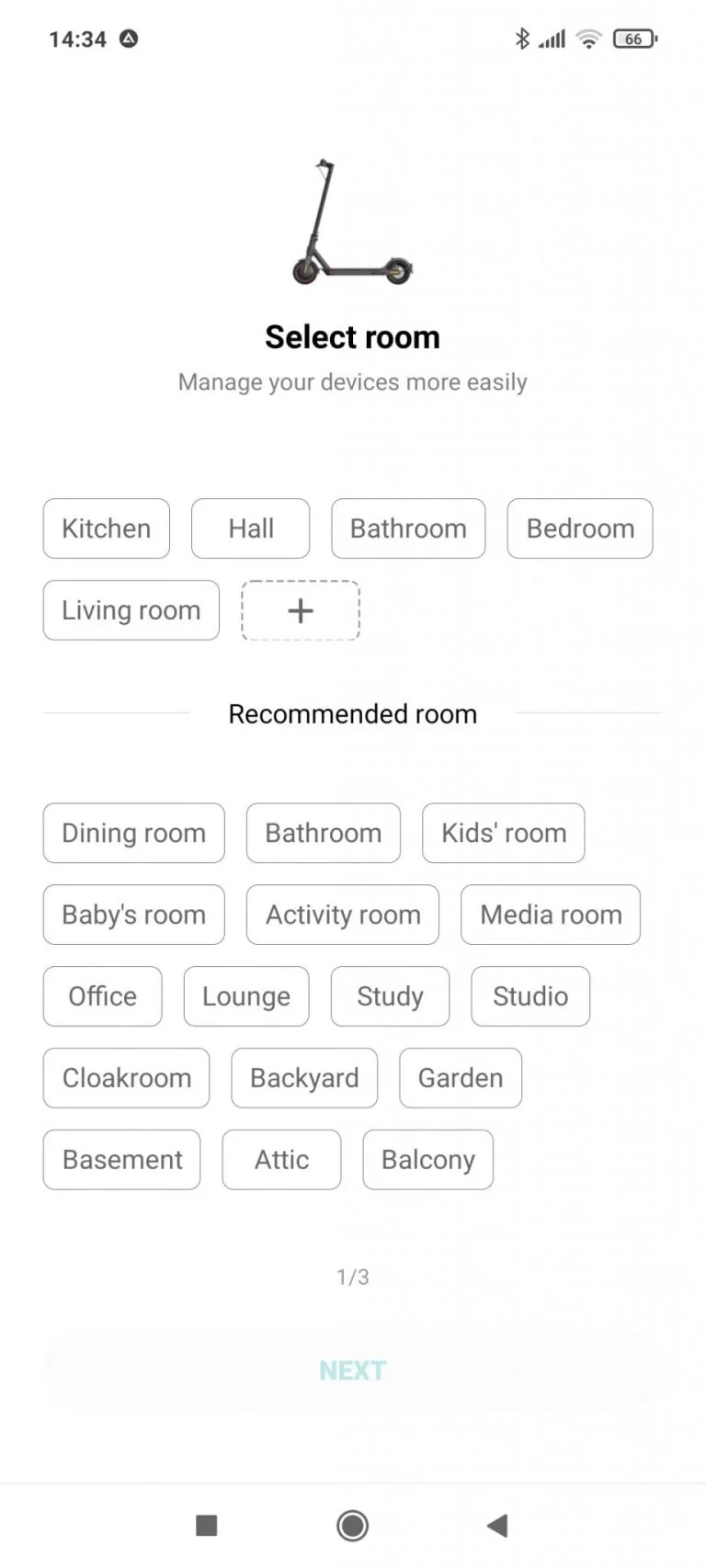Choose Activity room chip
Screen dimensions: 706x1568
click(x=342, y=915)
